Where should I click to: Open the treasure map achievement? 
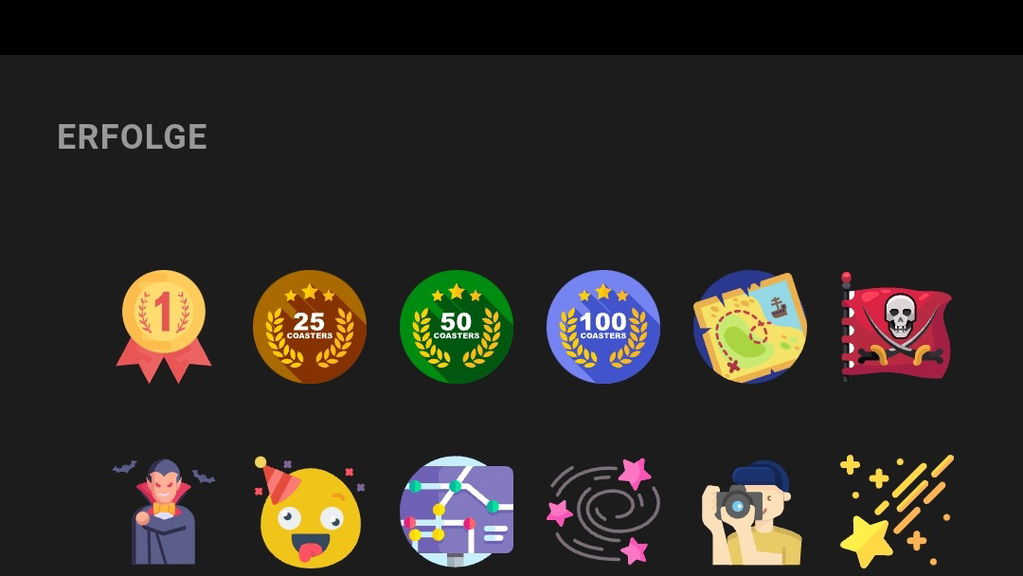click(750, 326)
